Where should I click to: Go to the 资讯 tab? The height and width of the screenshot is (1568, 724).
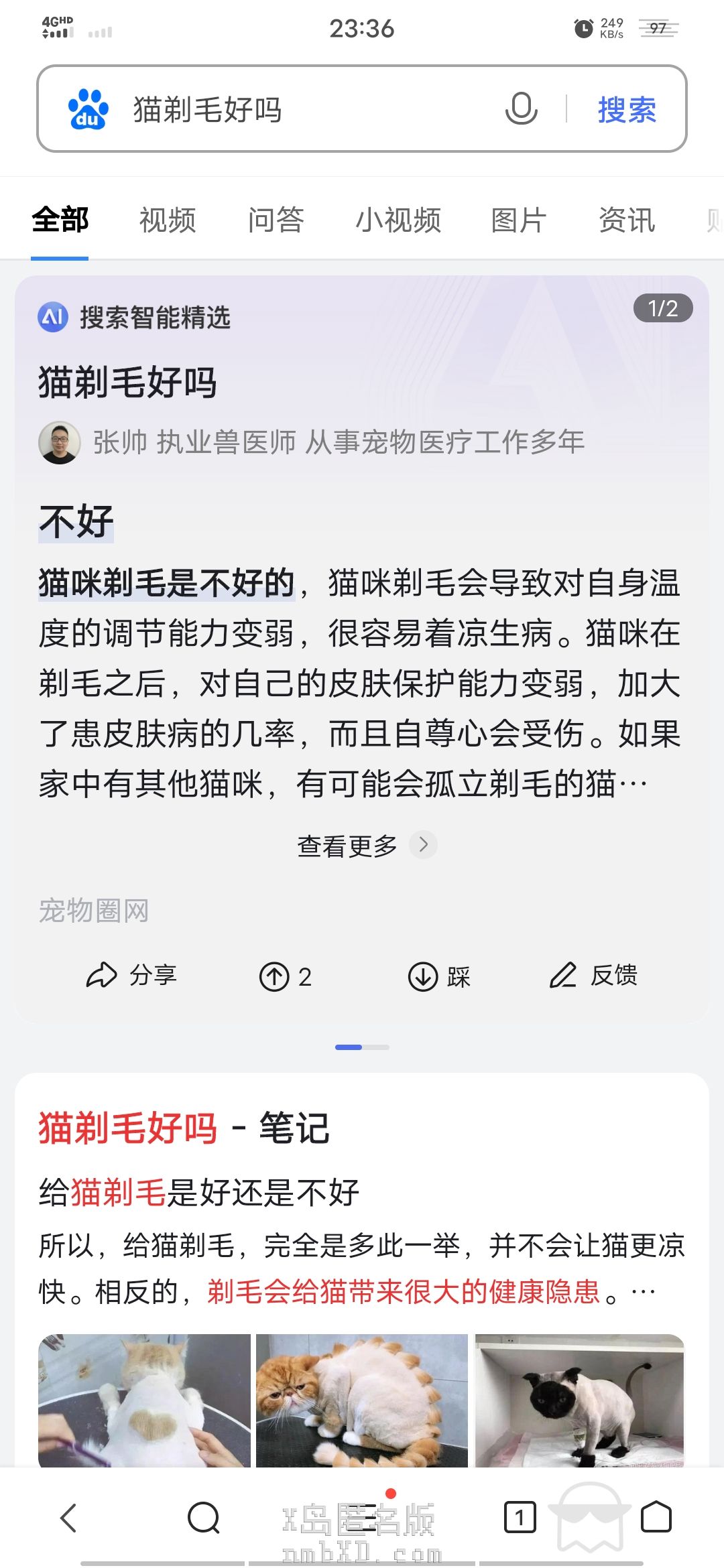[x=627, y=220]
